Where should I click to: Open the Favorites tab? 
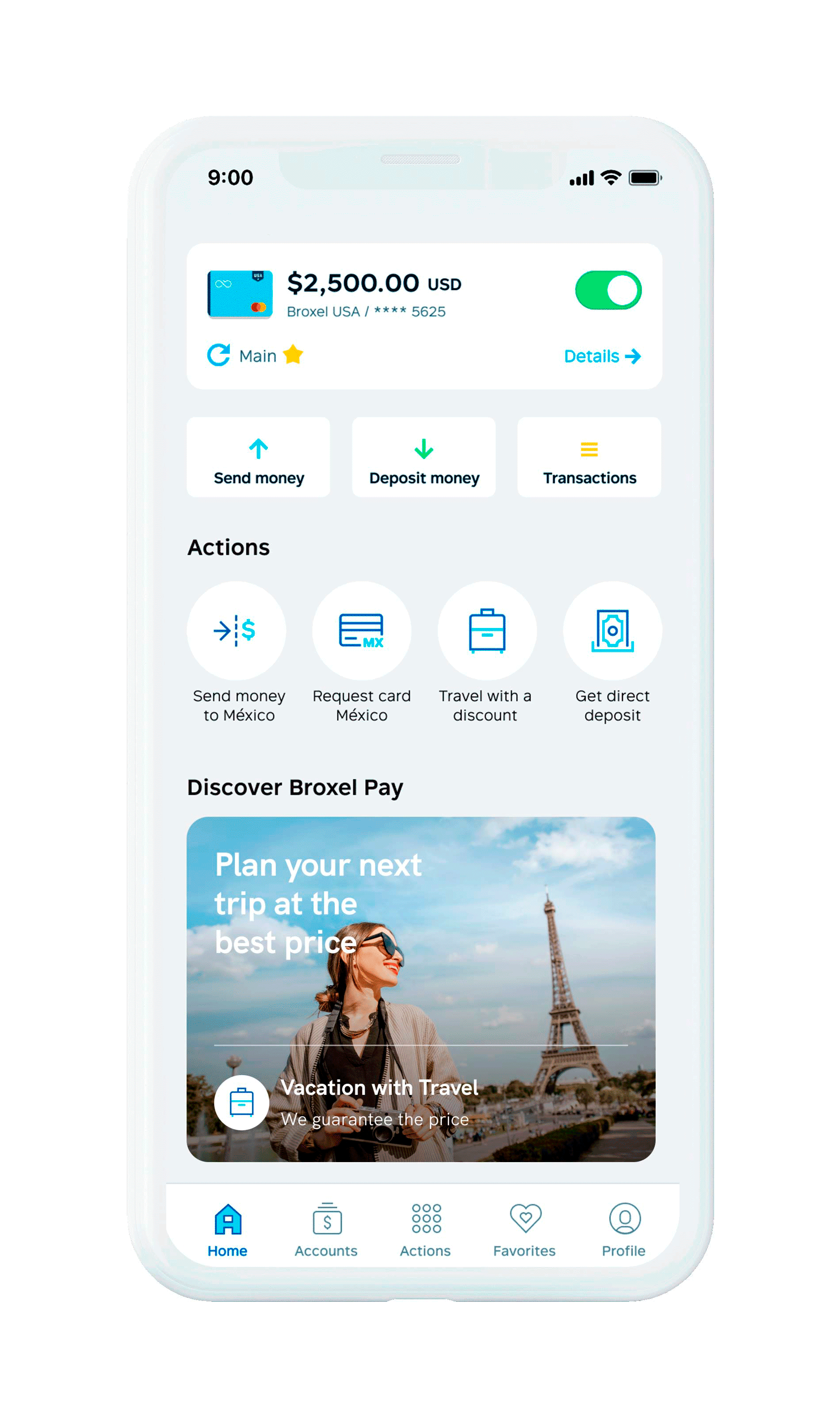coord(525,1230)
